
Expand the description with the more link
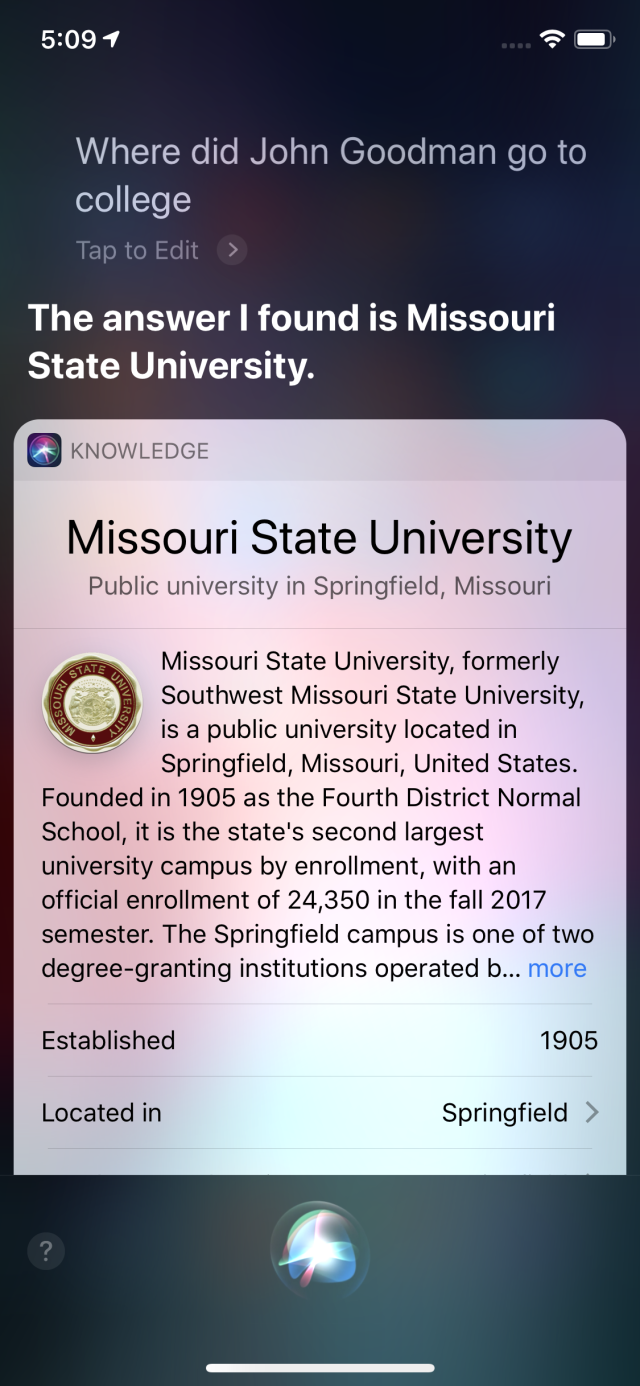point(557,968)
